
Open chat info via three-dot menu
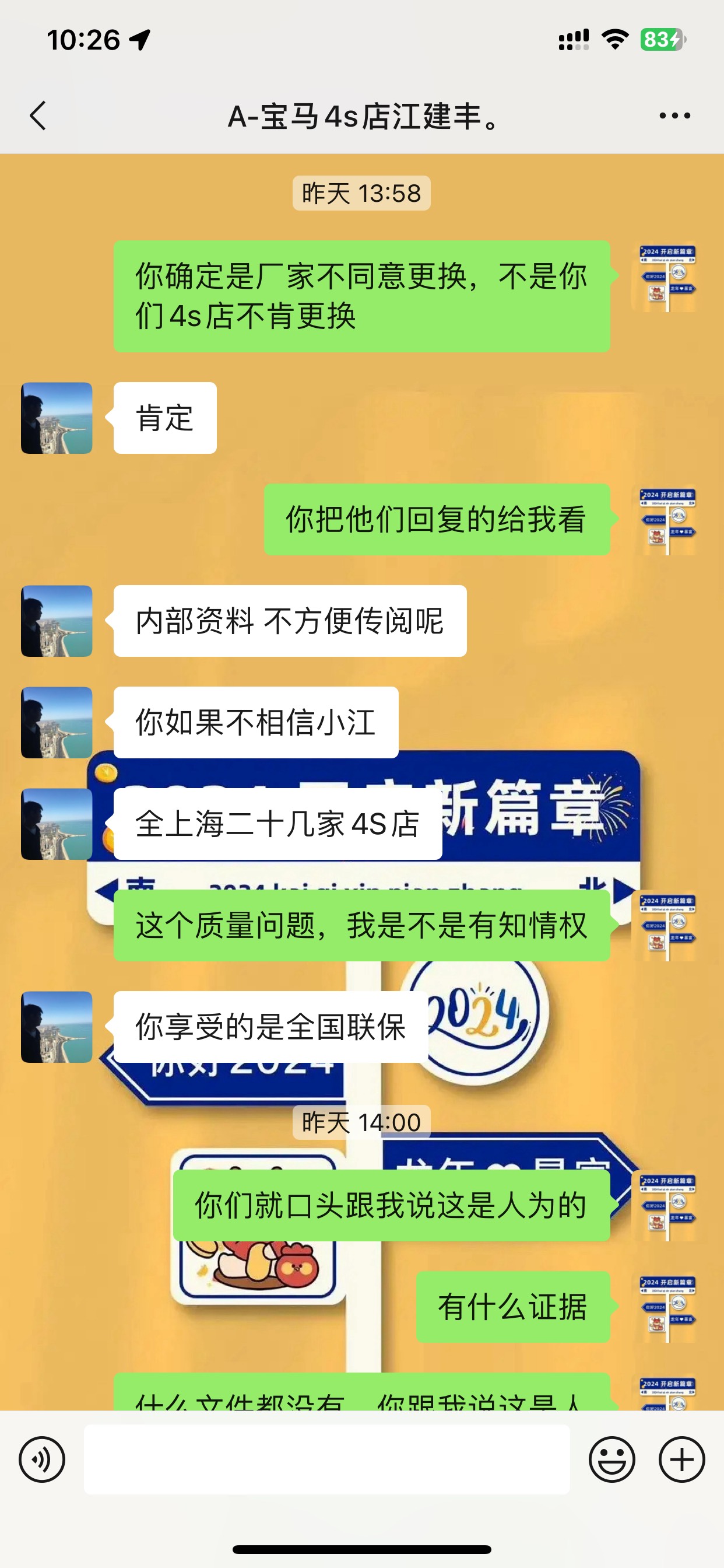click(x=674, y=116)
